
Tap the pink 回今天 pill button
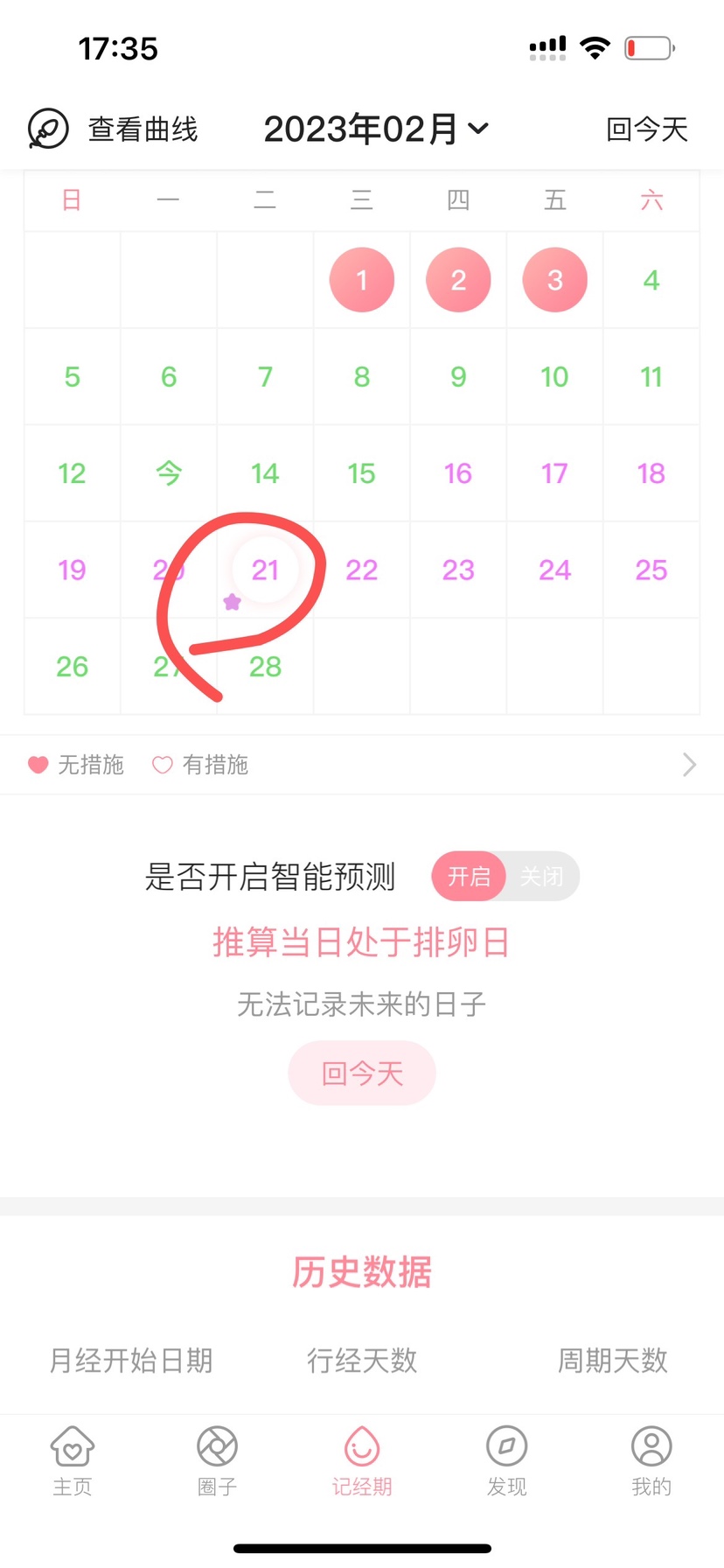coord(361,1073)
